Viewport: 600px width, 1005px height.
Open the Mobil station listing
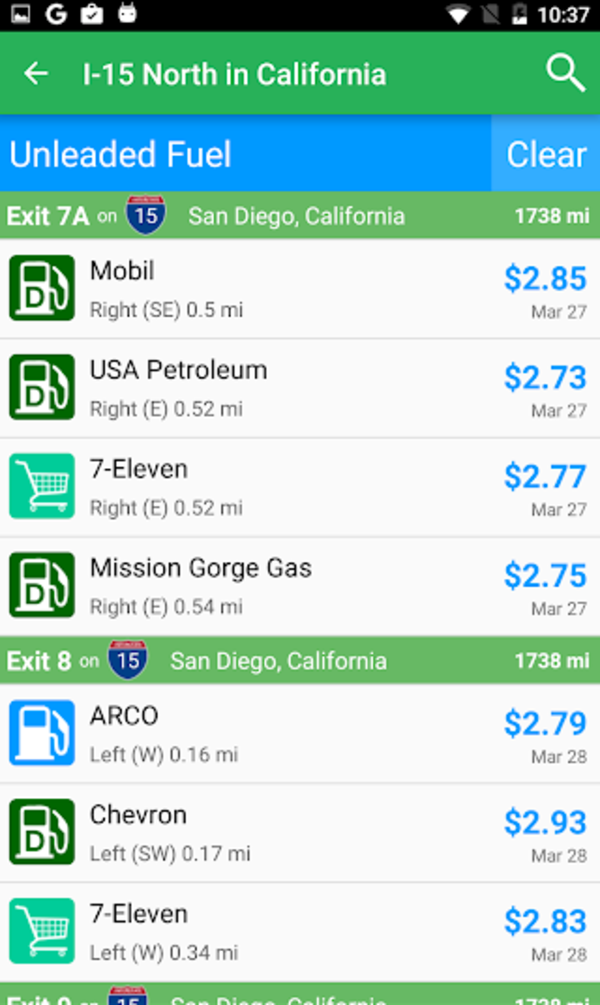[x=300, y=288]
